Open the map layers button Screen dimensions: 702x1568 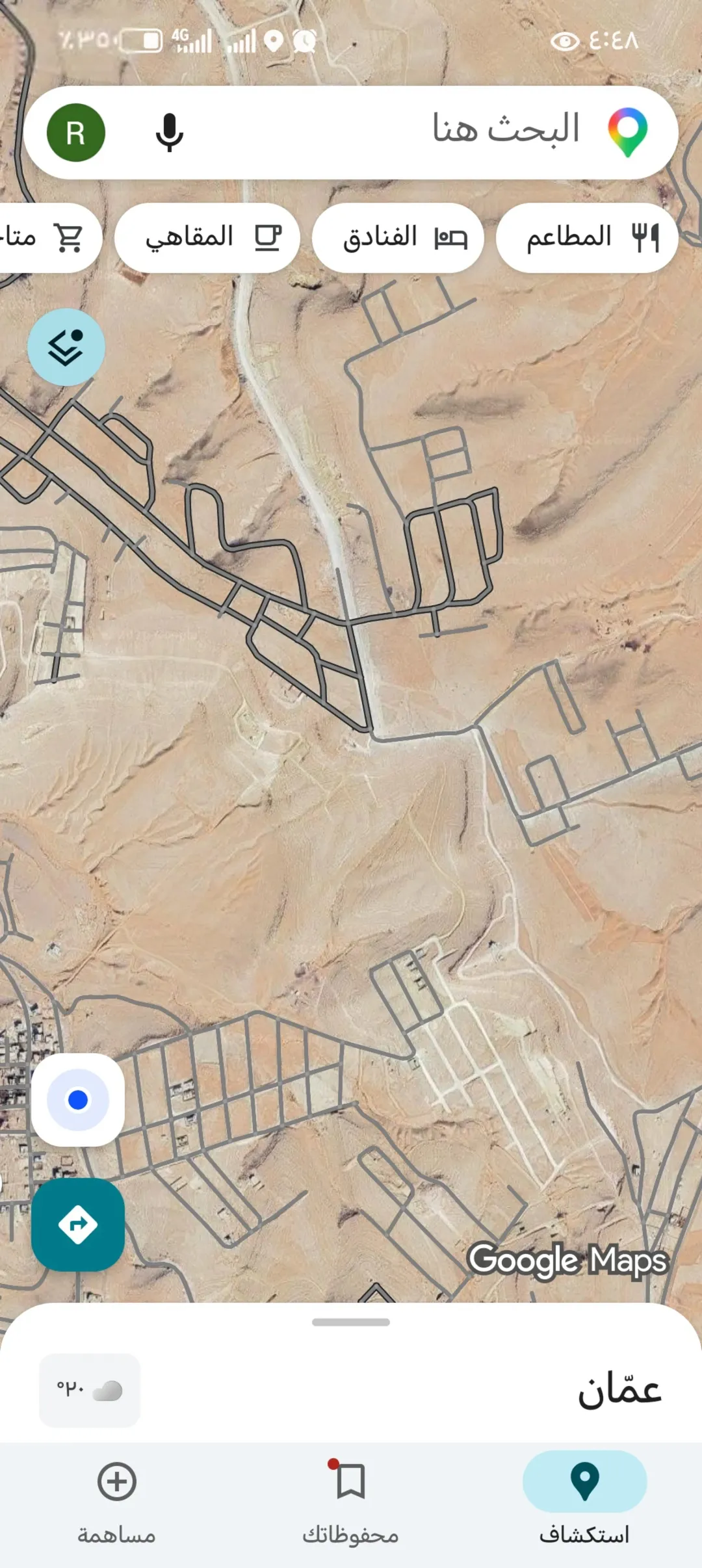(x=66, y=348)
